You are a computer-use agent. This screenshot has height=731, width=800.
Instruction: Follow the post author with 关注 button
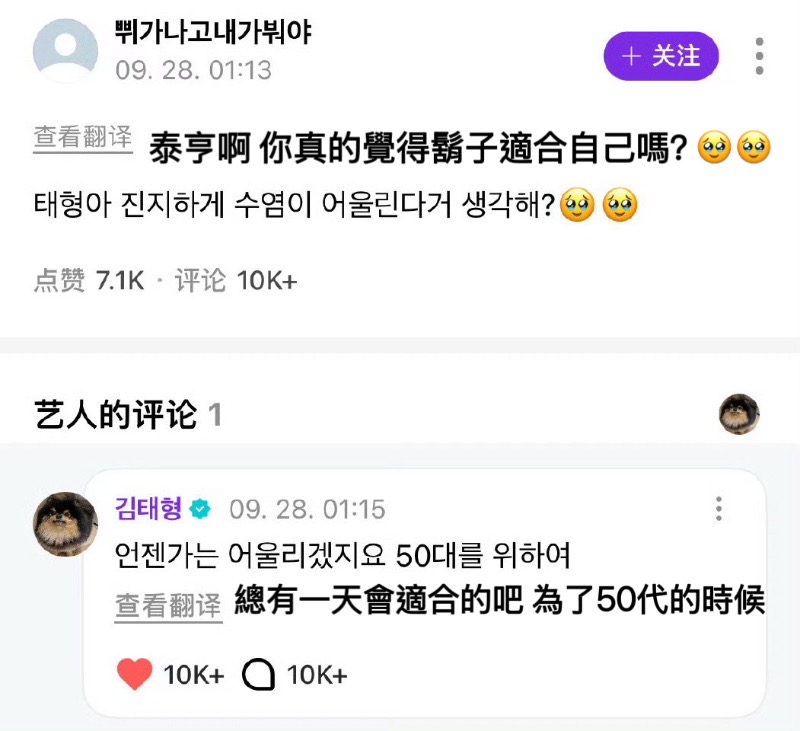click(x=661, y=56)
